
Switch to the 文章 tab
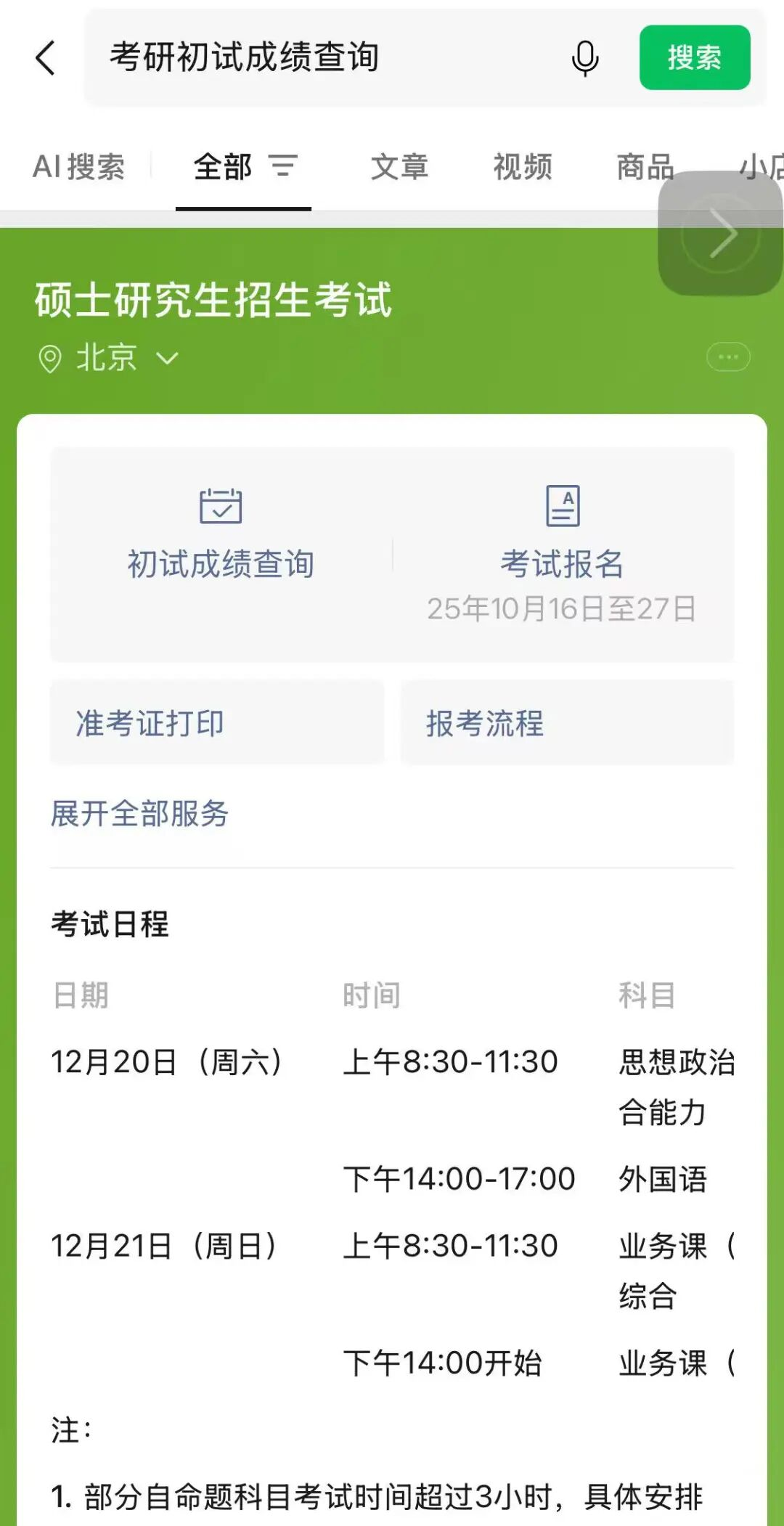399,166
